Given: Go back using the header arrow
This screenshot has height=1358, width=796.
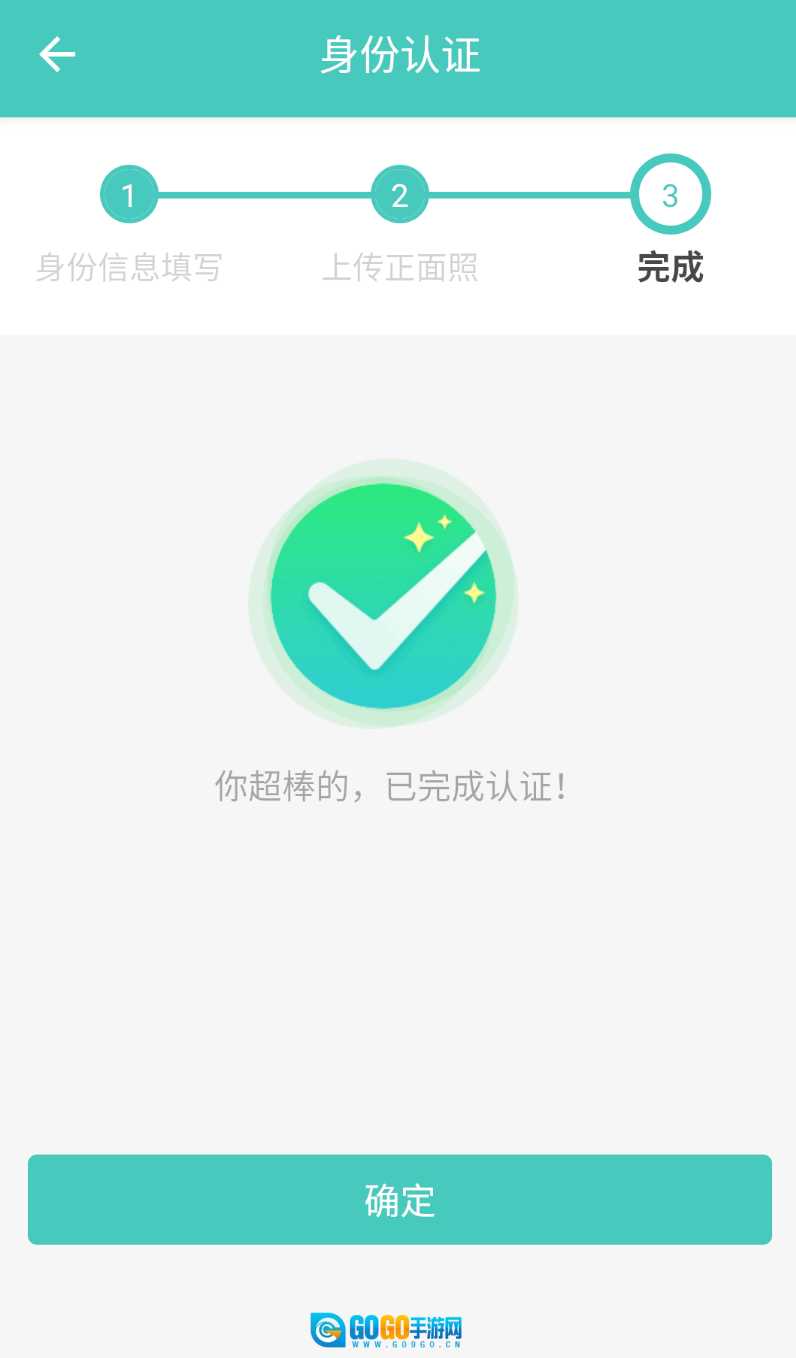Looking at the screenshot, I should point(57,55).
